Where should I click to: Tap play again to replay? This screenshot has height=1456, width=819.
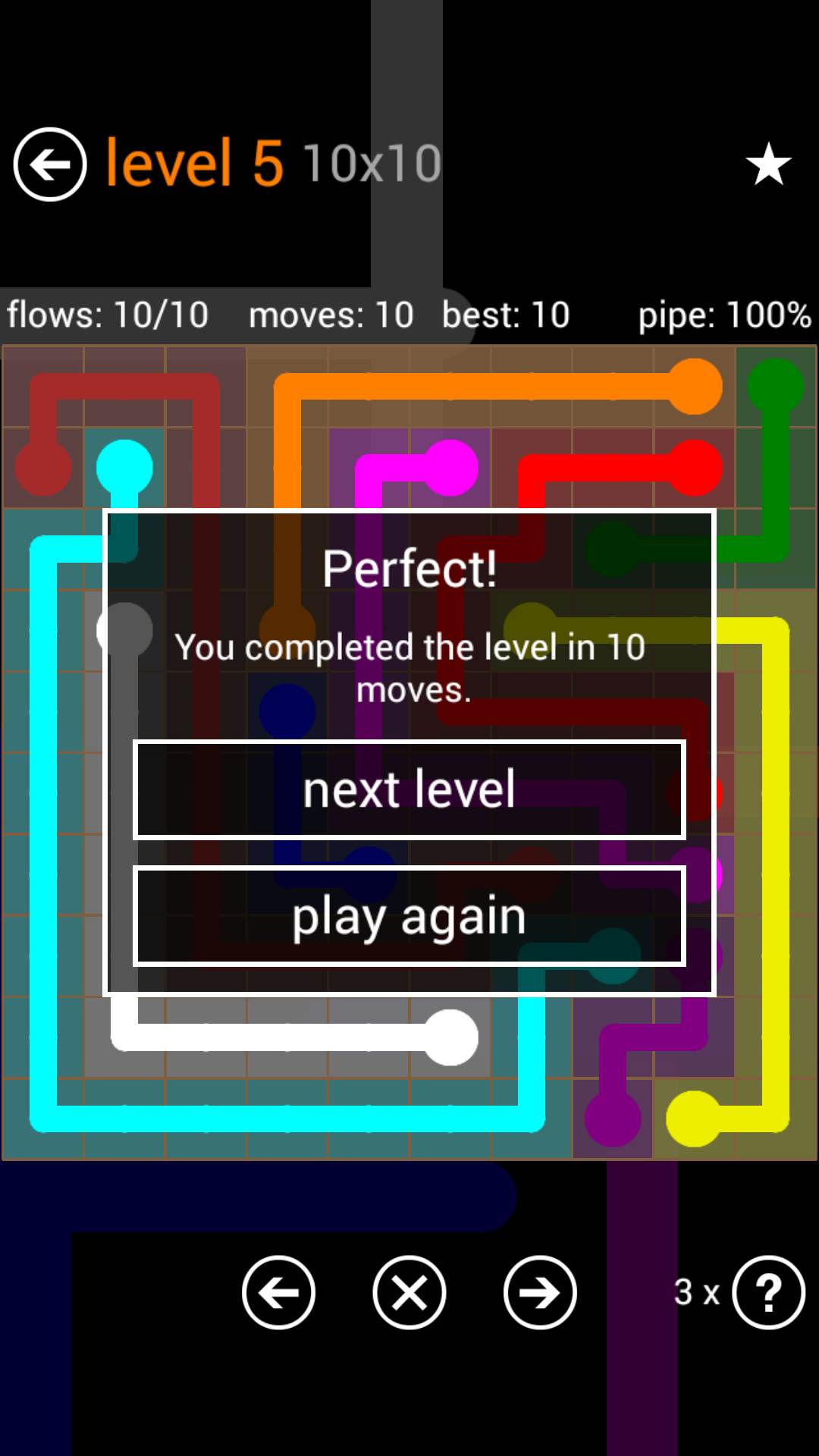coord(409,916)
